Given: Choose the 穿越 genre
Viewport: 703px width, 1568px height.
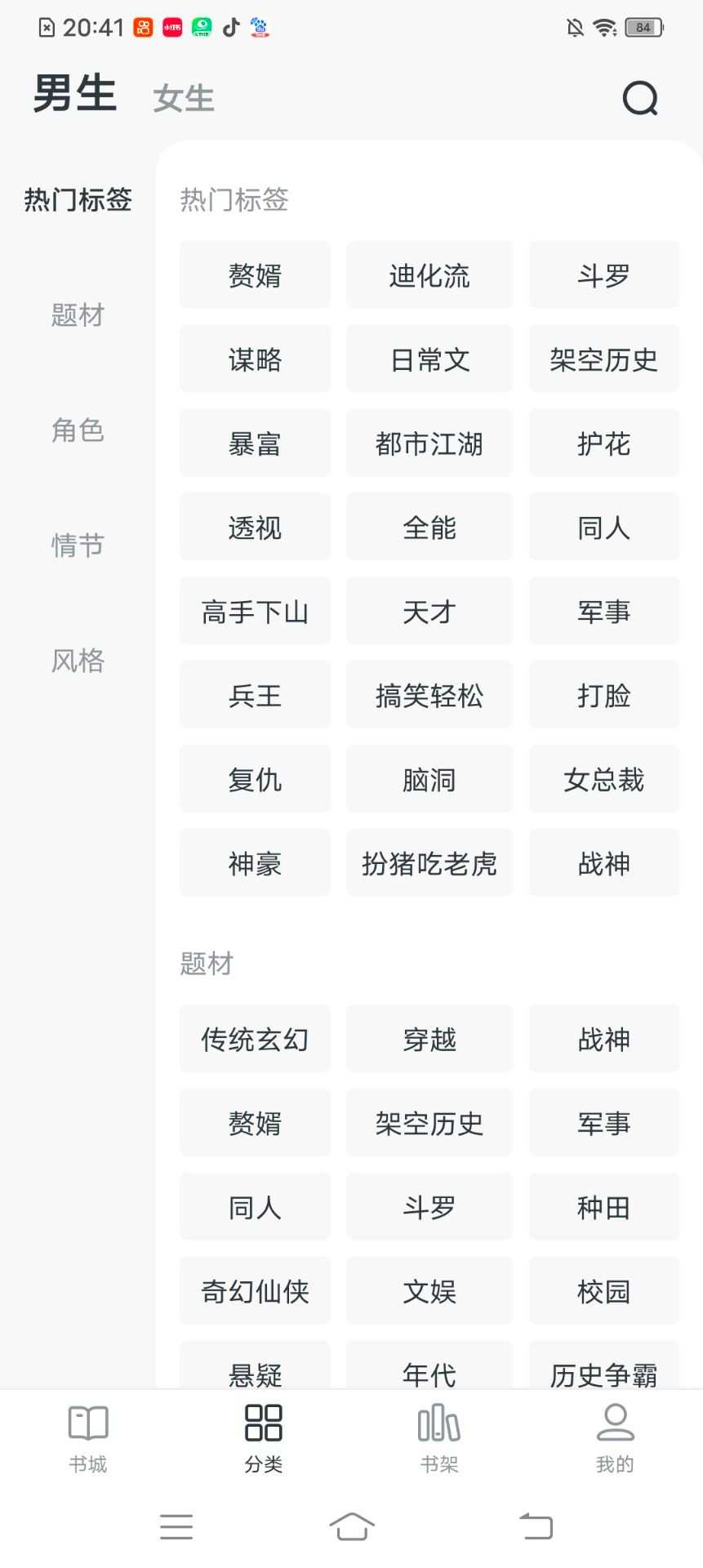Looking at the screenshot, I should [429, 1039].
